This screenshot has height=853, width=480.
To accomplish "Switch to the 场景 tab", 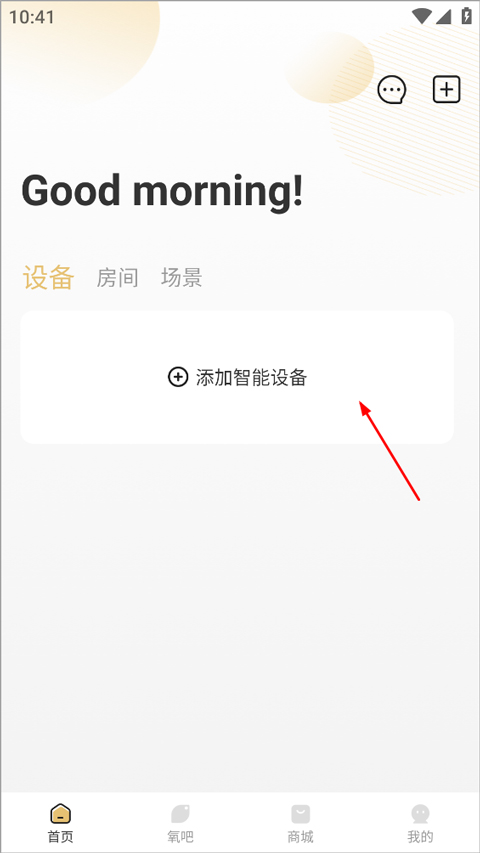I will click(181, 277).
